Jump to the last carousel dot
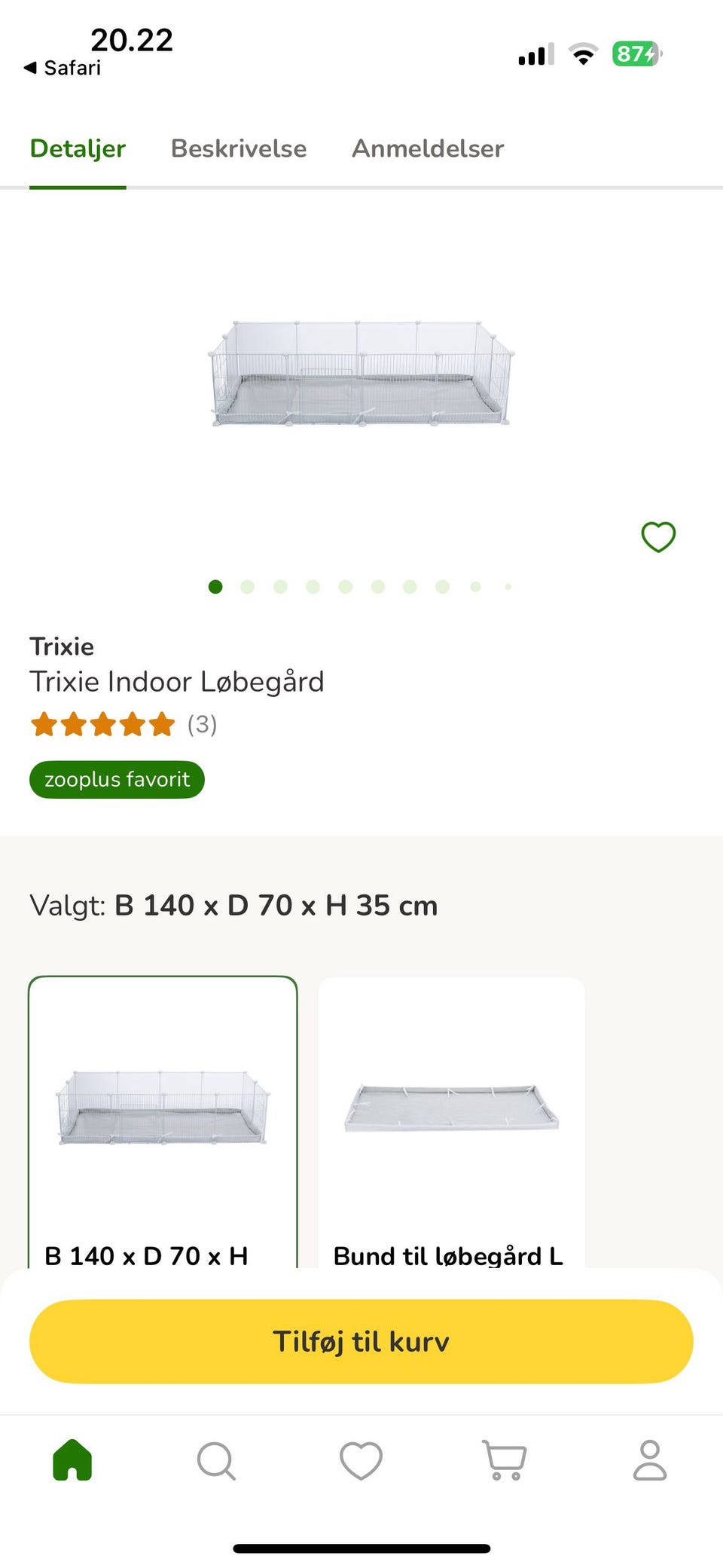This screenshot has height=1568, width=723. [506, 586]
